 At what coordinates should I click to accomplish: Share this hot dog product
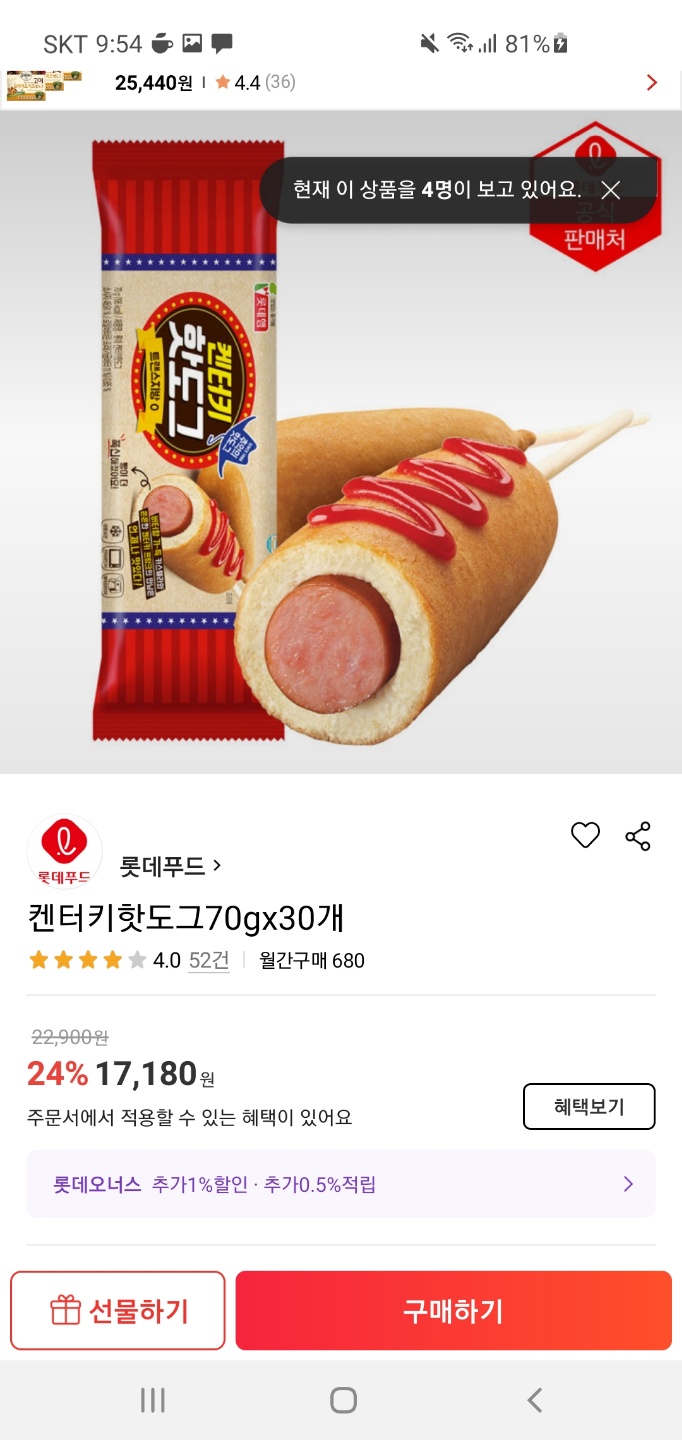click(638, 836)
